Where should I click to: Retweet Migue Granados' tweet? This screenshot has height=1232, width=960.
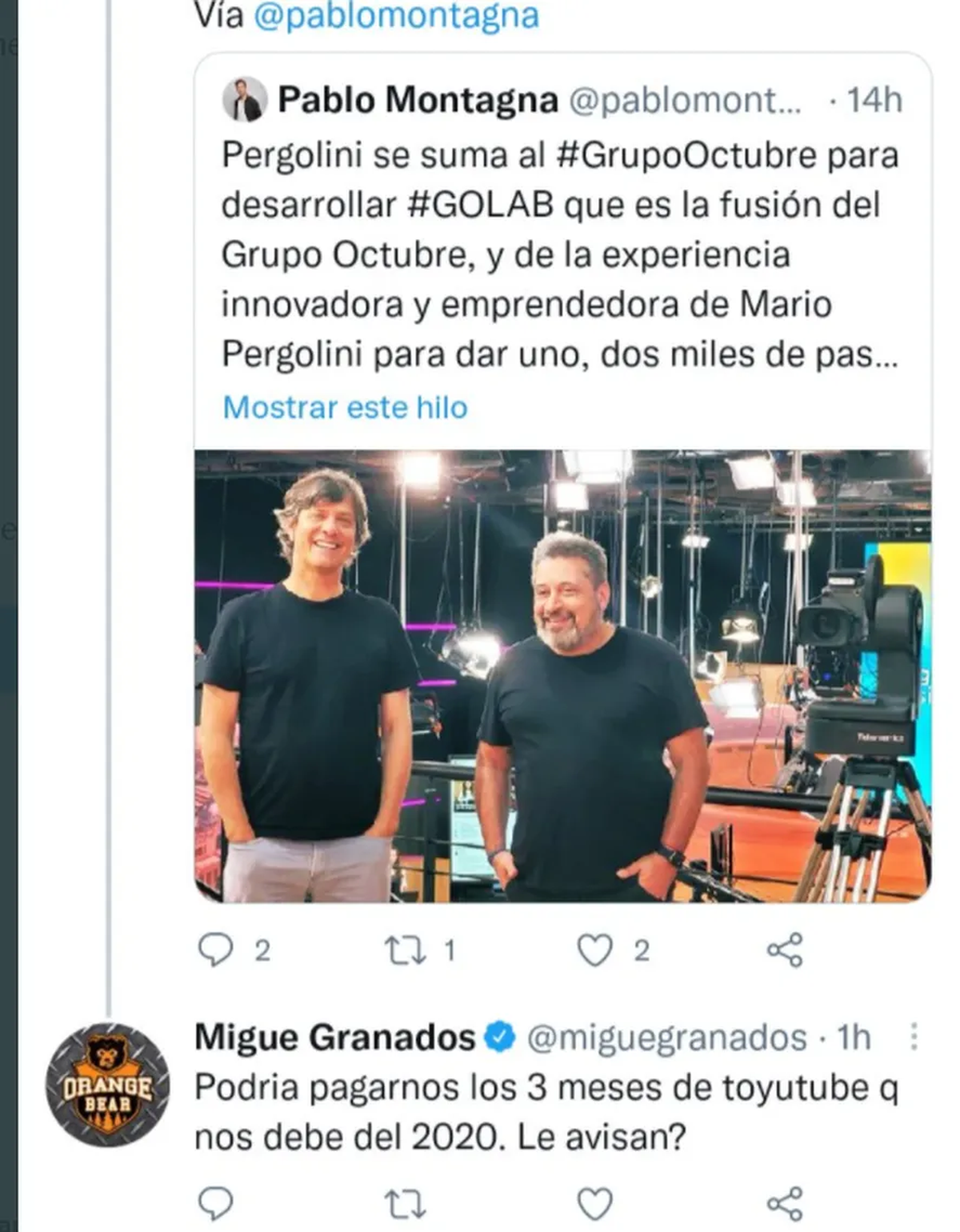[405, 1203]
